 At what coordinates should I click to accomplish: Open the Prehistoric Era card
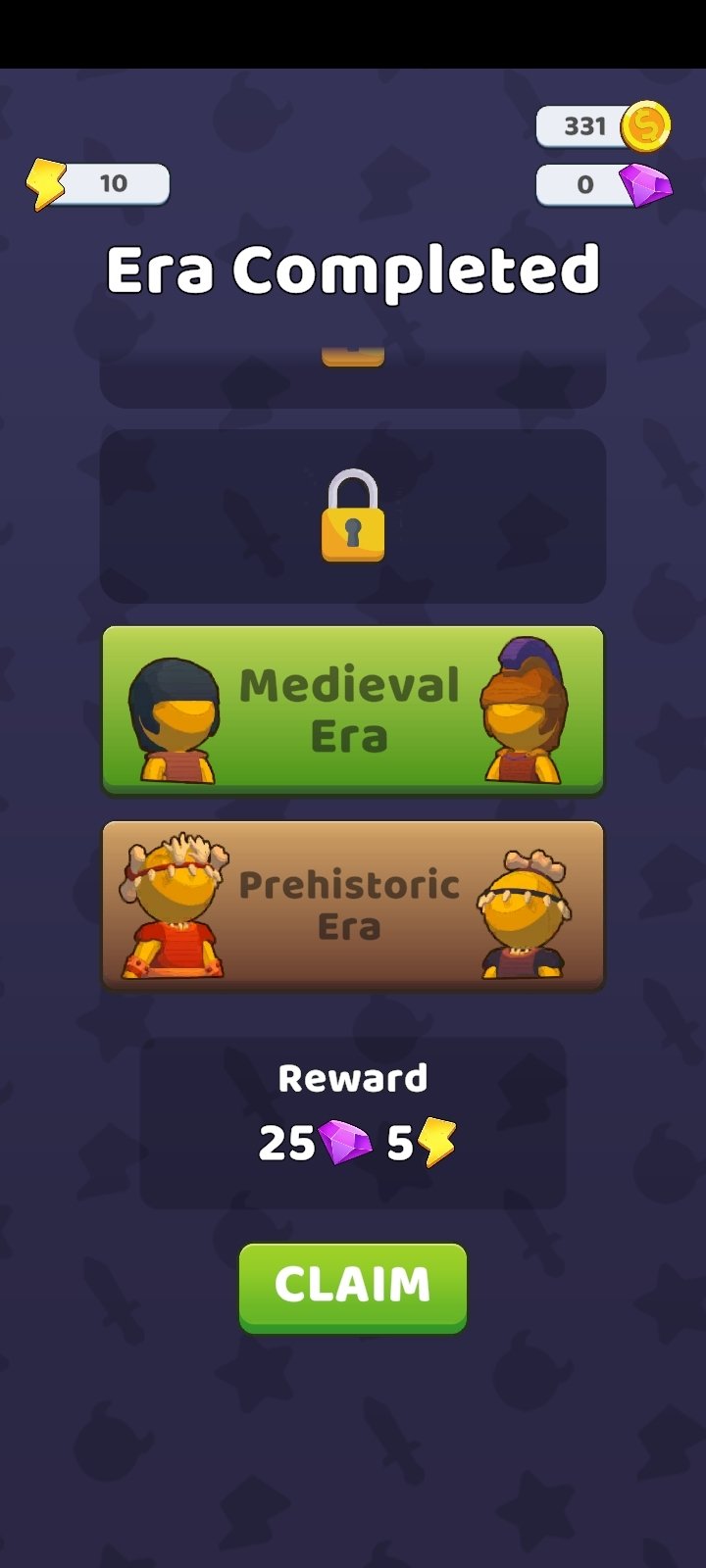353,905
